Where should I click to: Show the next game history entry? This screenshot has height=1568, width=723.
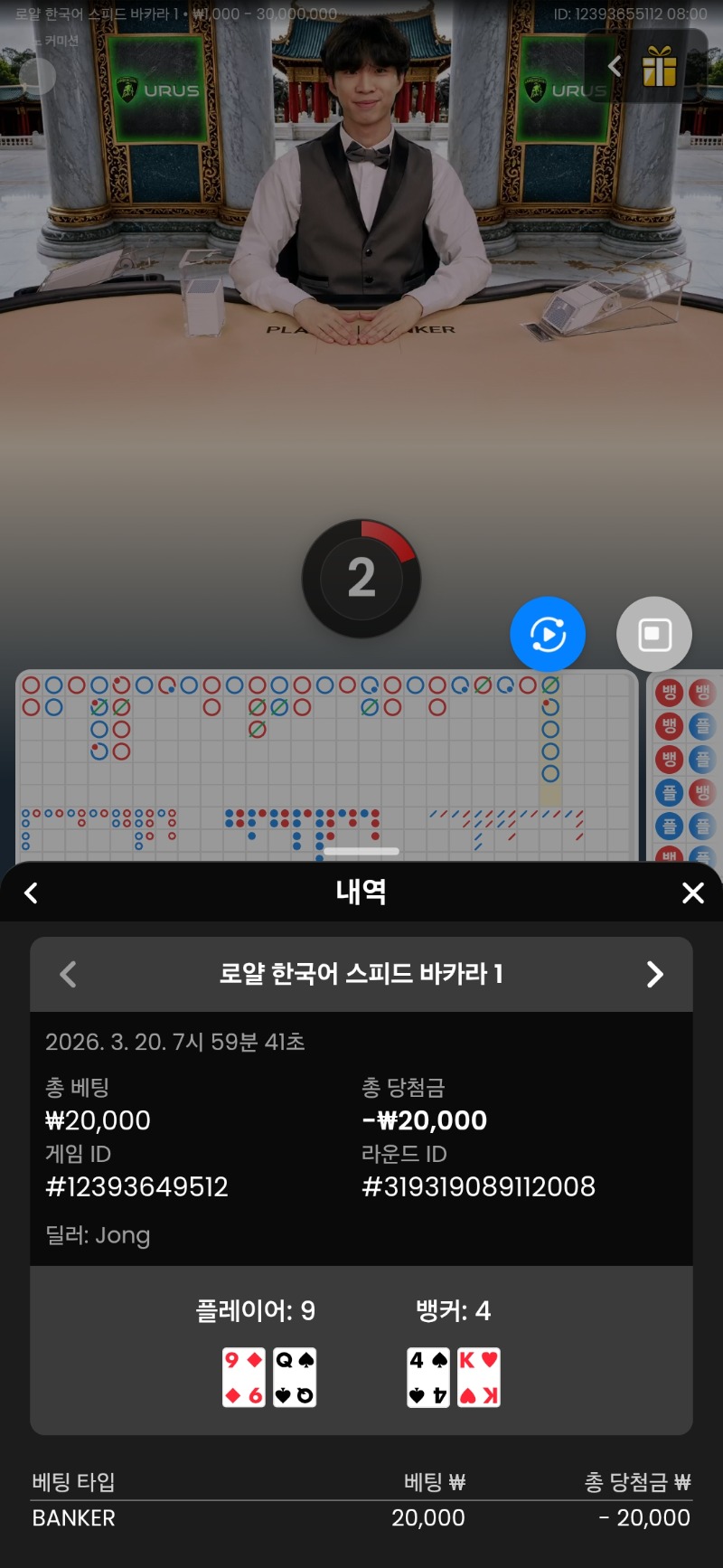pos(655,974)
